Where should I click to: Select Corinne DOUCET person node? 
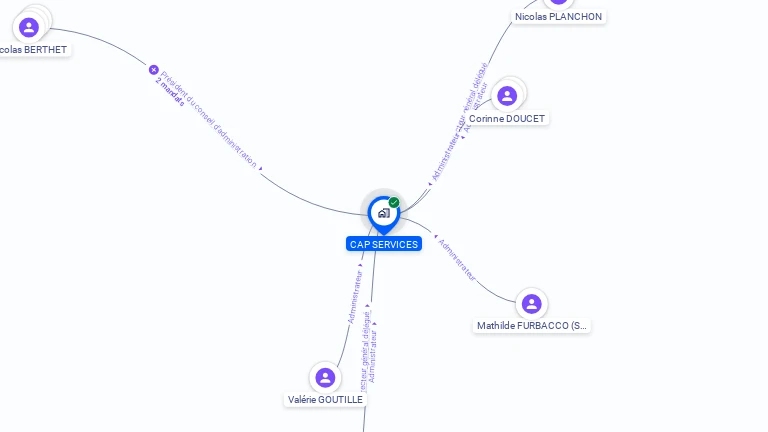coord(507,96)
